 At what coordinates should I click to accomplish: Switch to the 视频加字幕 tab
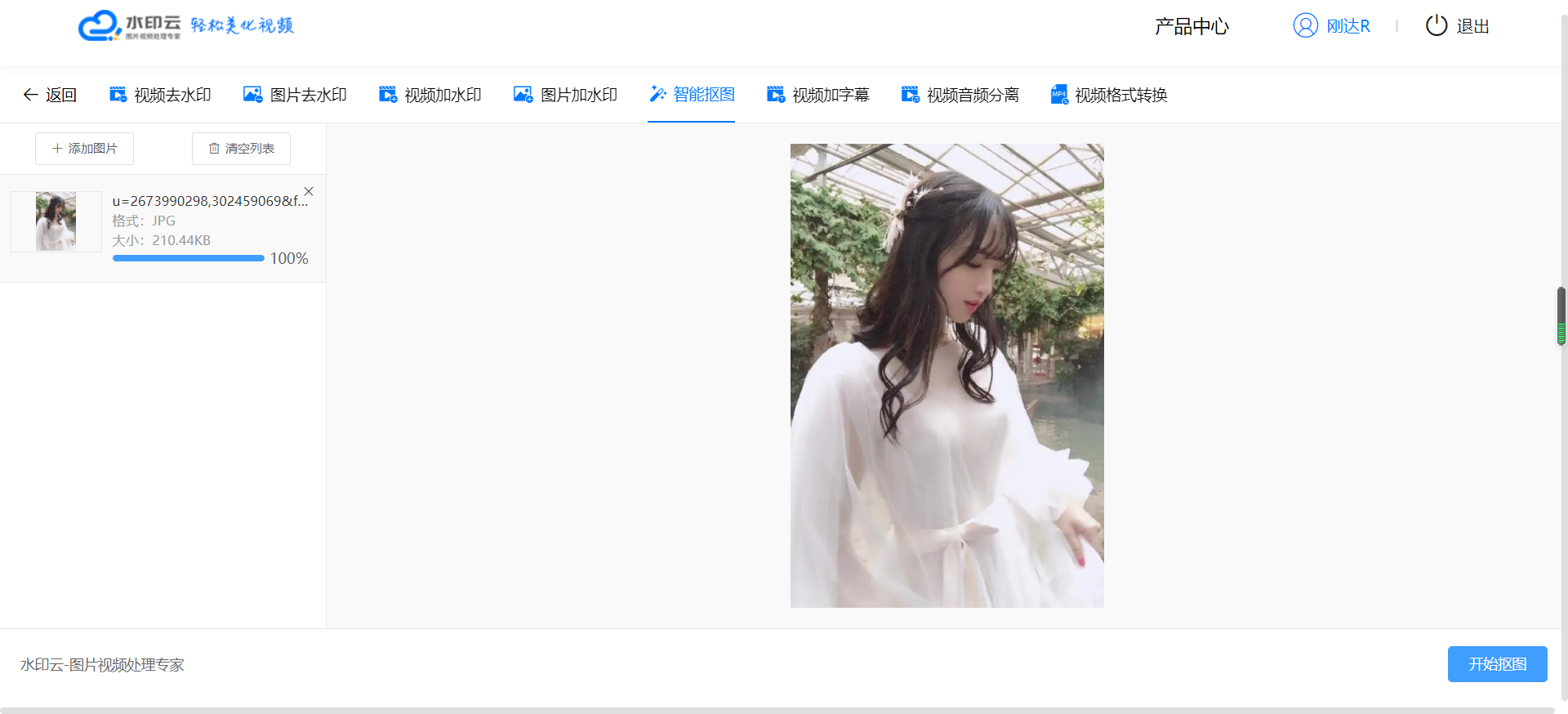point(818,95)
